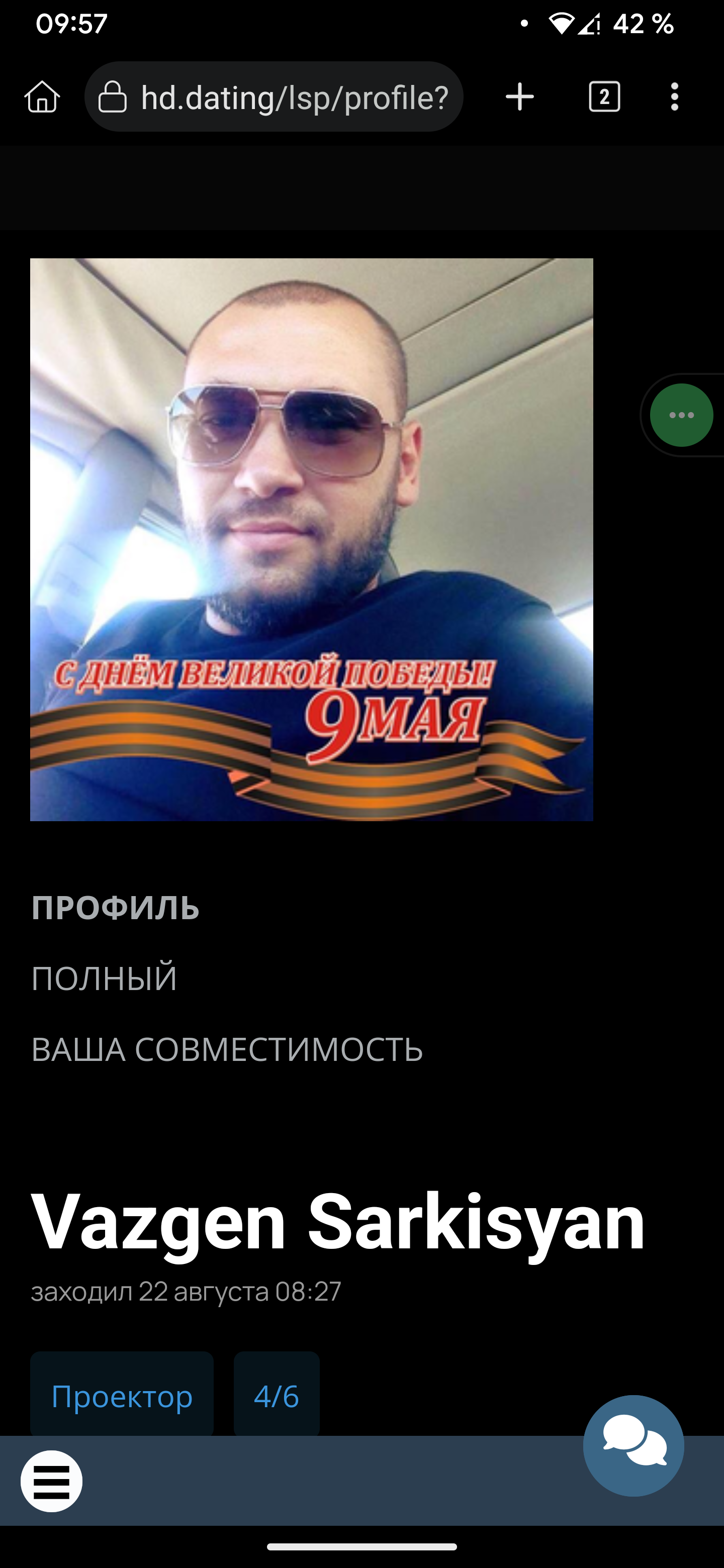The image size is (724, 1568).
Task: Switch to the ПОЛНЫЙ tab
Action: pos(104,978)
